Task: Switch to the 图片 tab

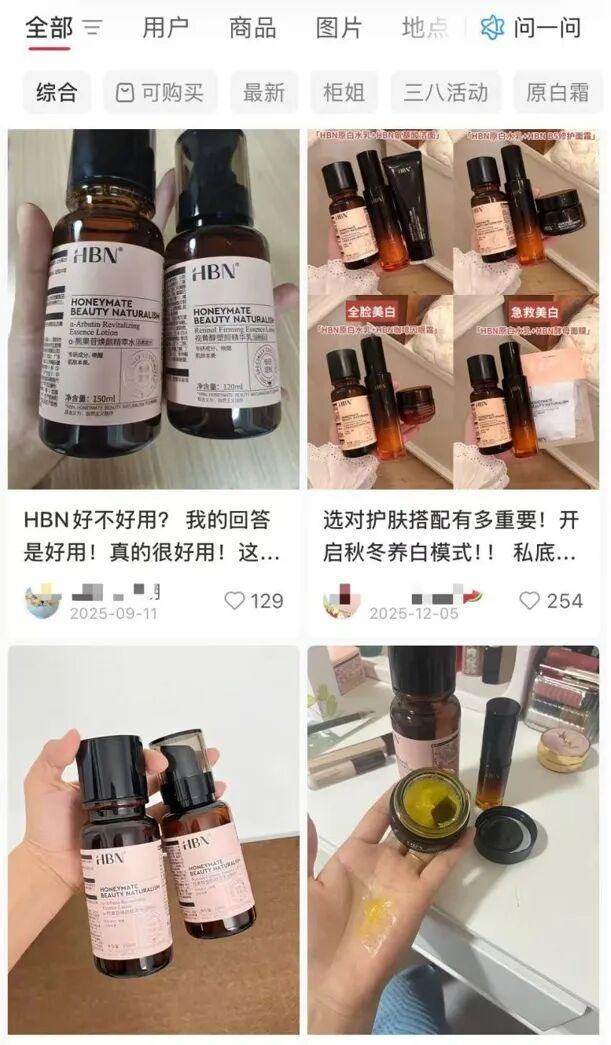Action: click(x=338, y=28)
